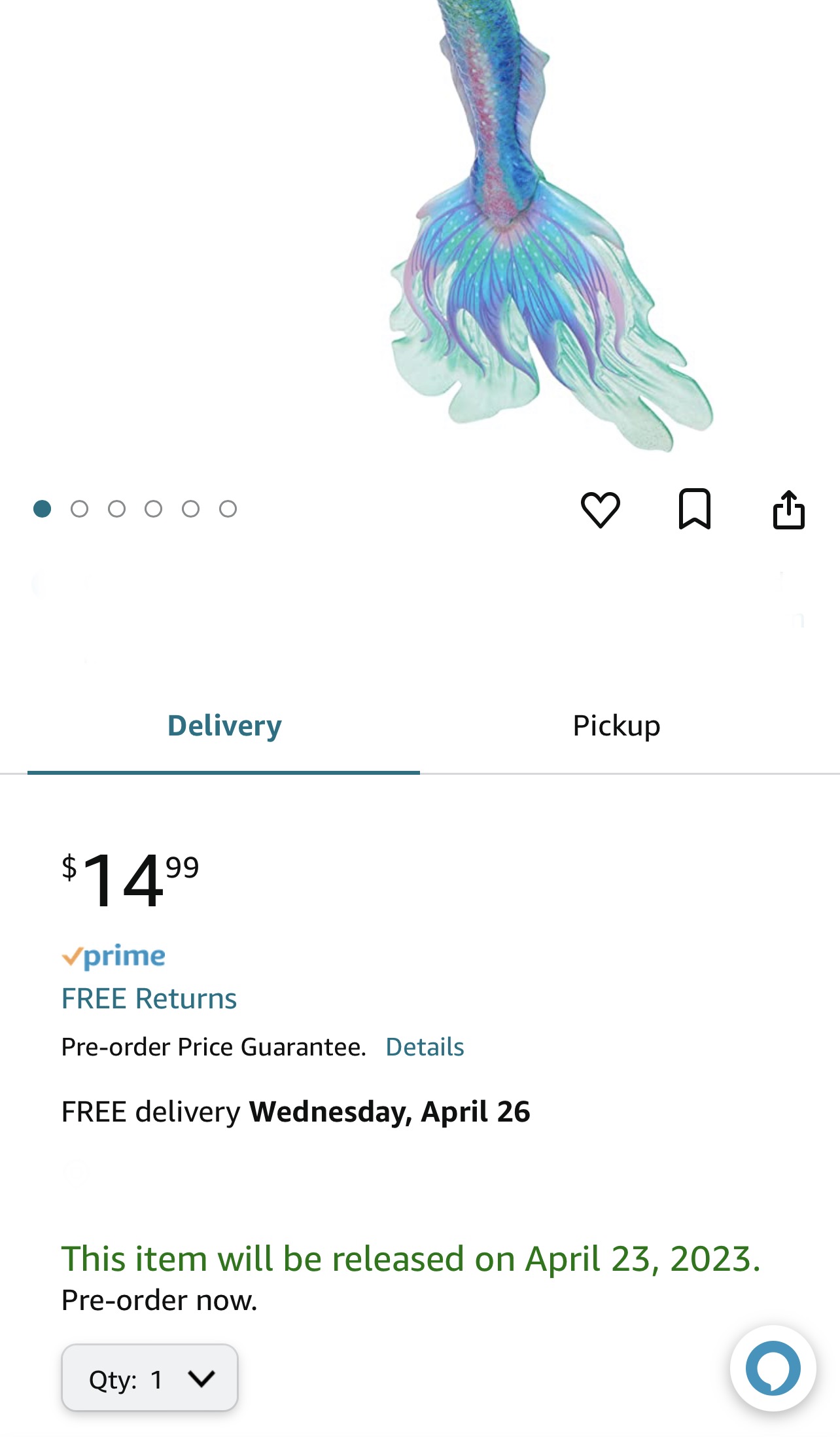Screen dimensions: 840x1437
Task: Share this mermaid tail product
Action: pyautogui.click(x=788, y=509)
